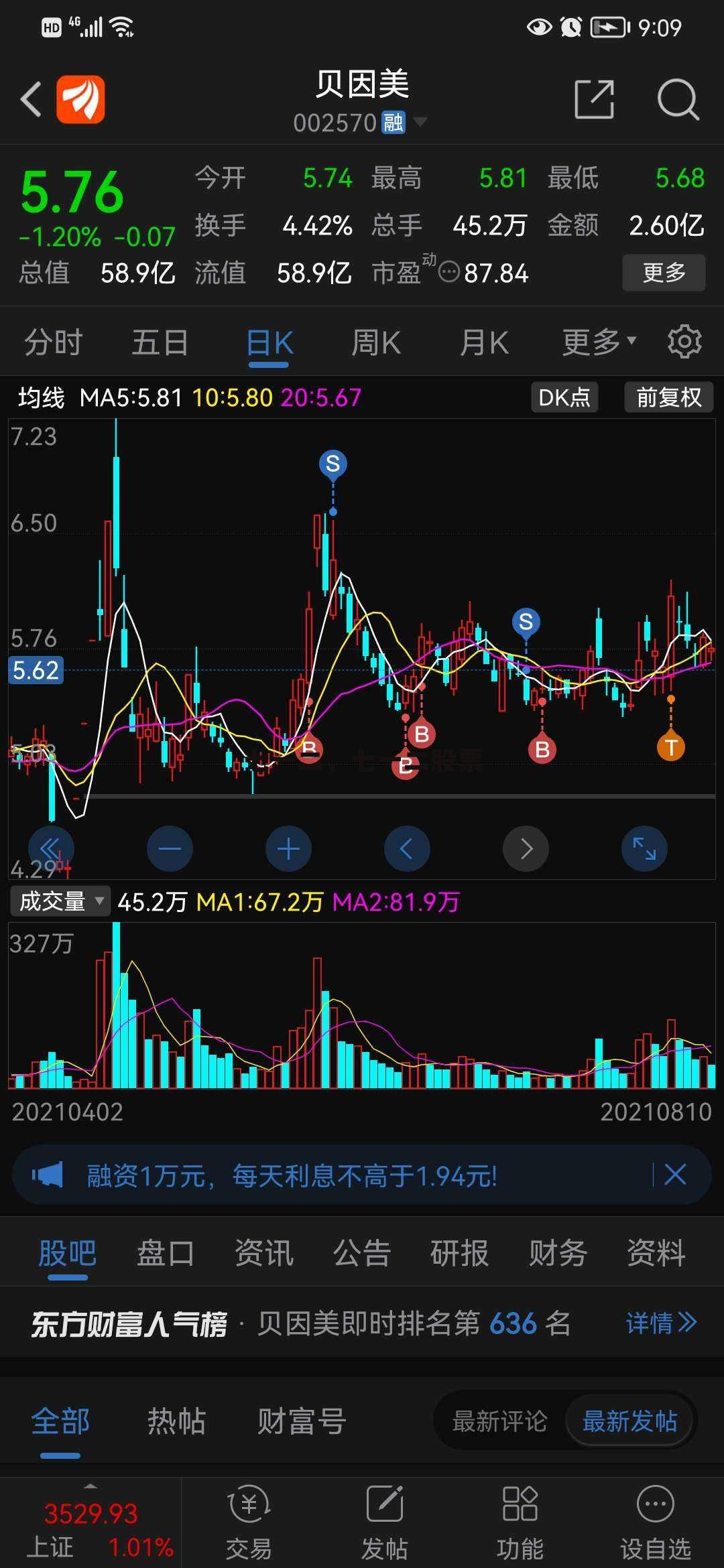Open the 成交量 indicator dropdown
This screenshot has height=1568, width=724.
(x=60, y=901)
